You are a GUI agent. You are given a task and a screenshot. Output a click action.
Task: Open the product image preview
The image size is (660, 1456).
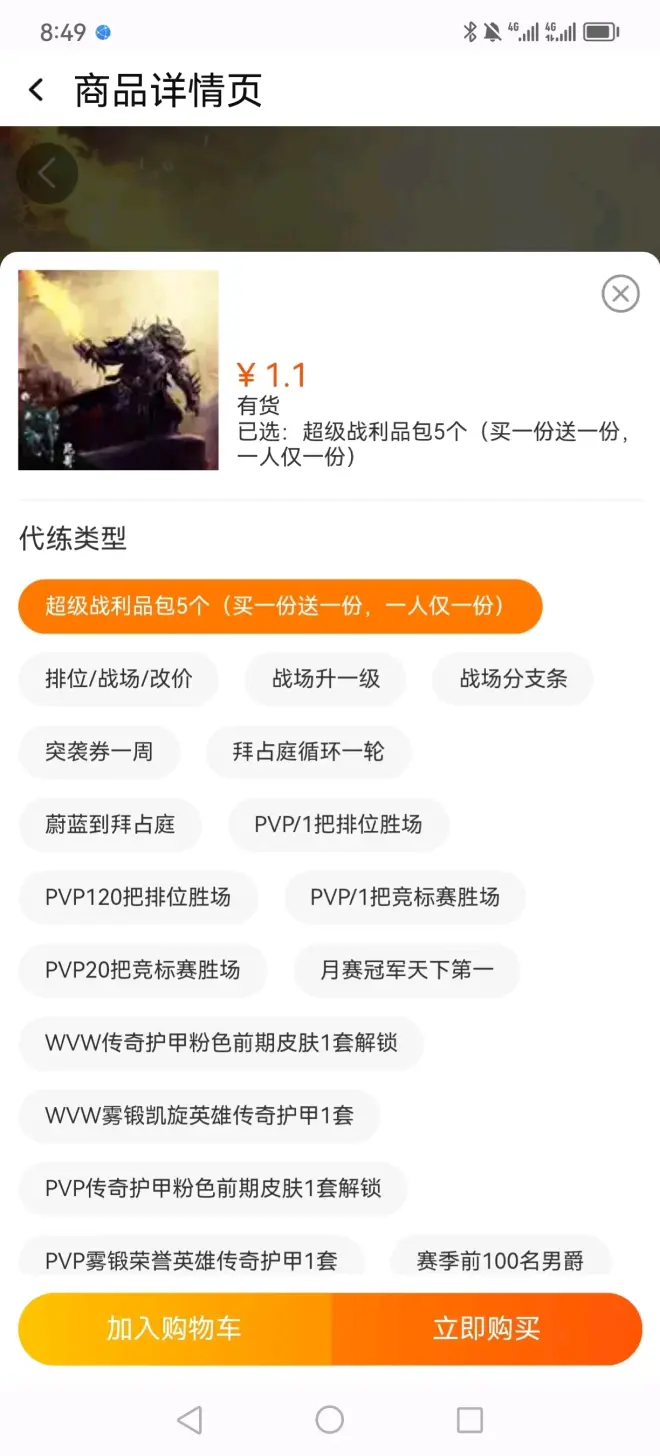118,370
